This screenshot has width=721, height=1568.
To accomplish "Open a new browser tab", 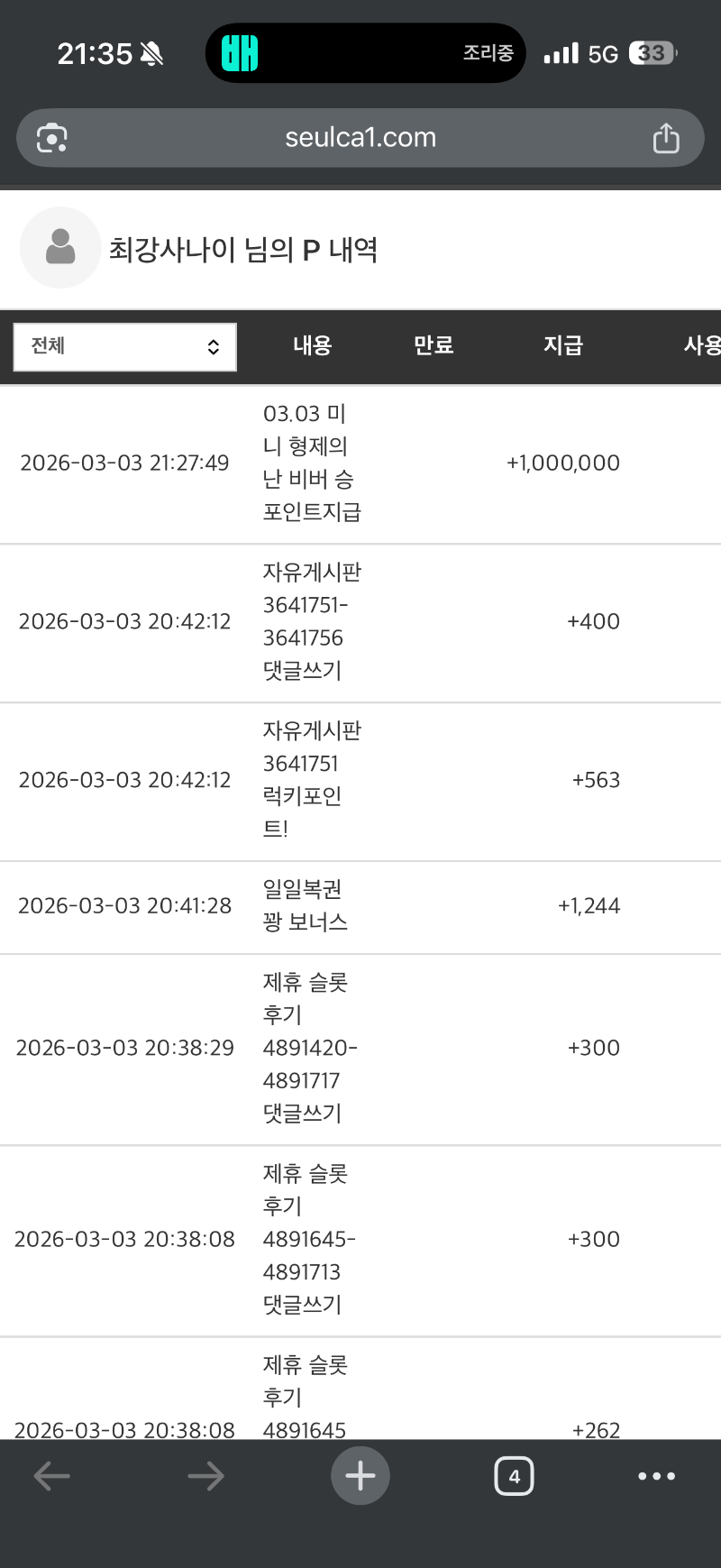I will [360, 1476].
